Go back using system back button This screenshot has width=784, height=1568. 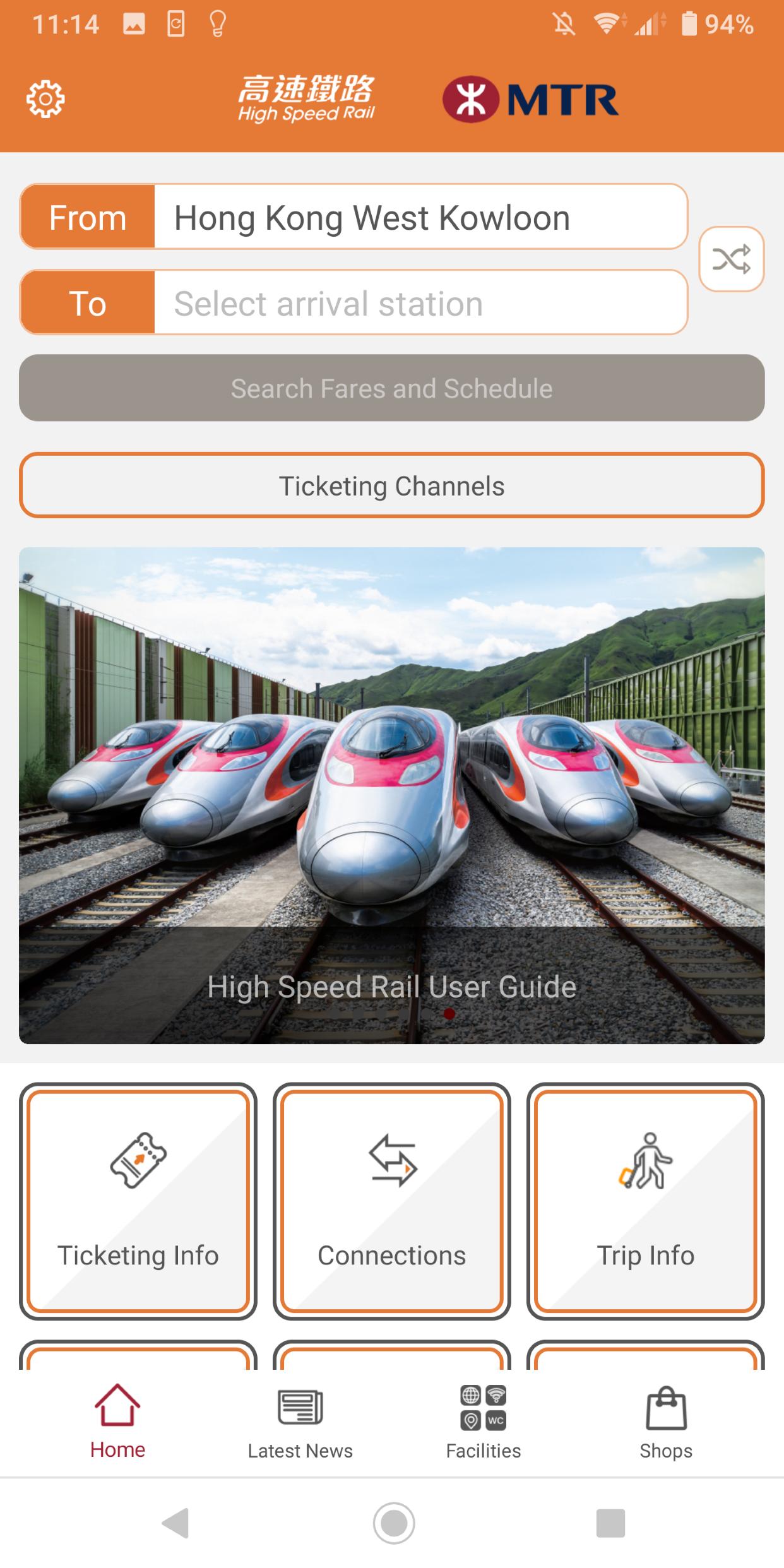(x=175, y=1523)
